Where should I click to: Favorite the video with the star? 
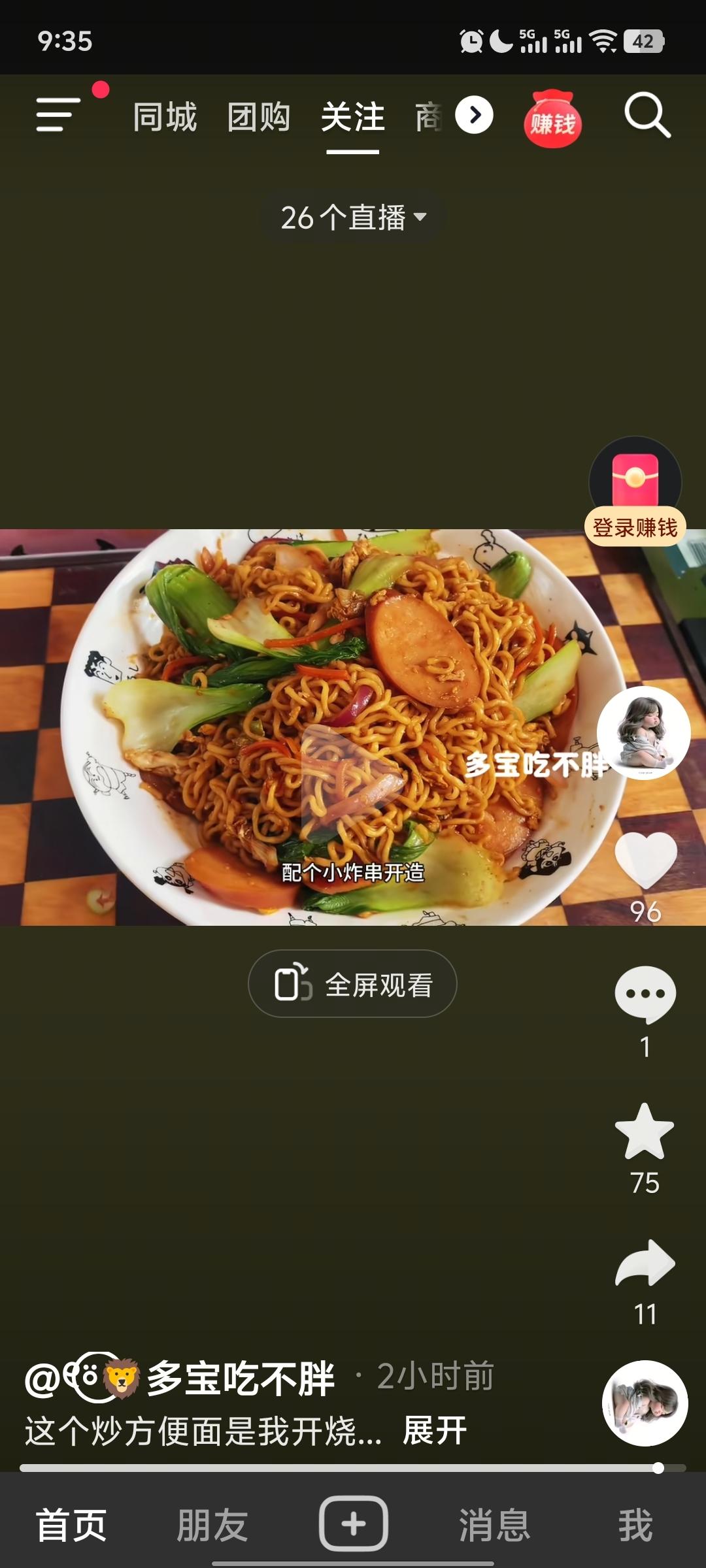coord(645,1132)
